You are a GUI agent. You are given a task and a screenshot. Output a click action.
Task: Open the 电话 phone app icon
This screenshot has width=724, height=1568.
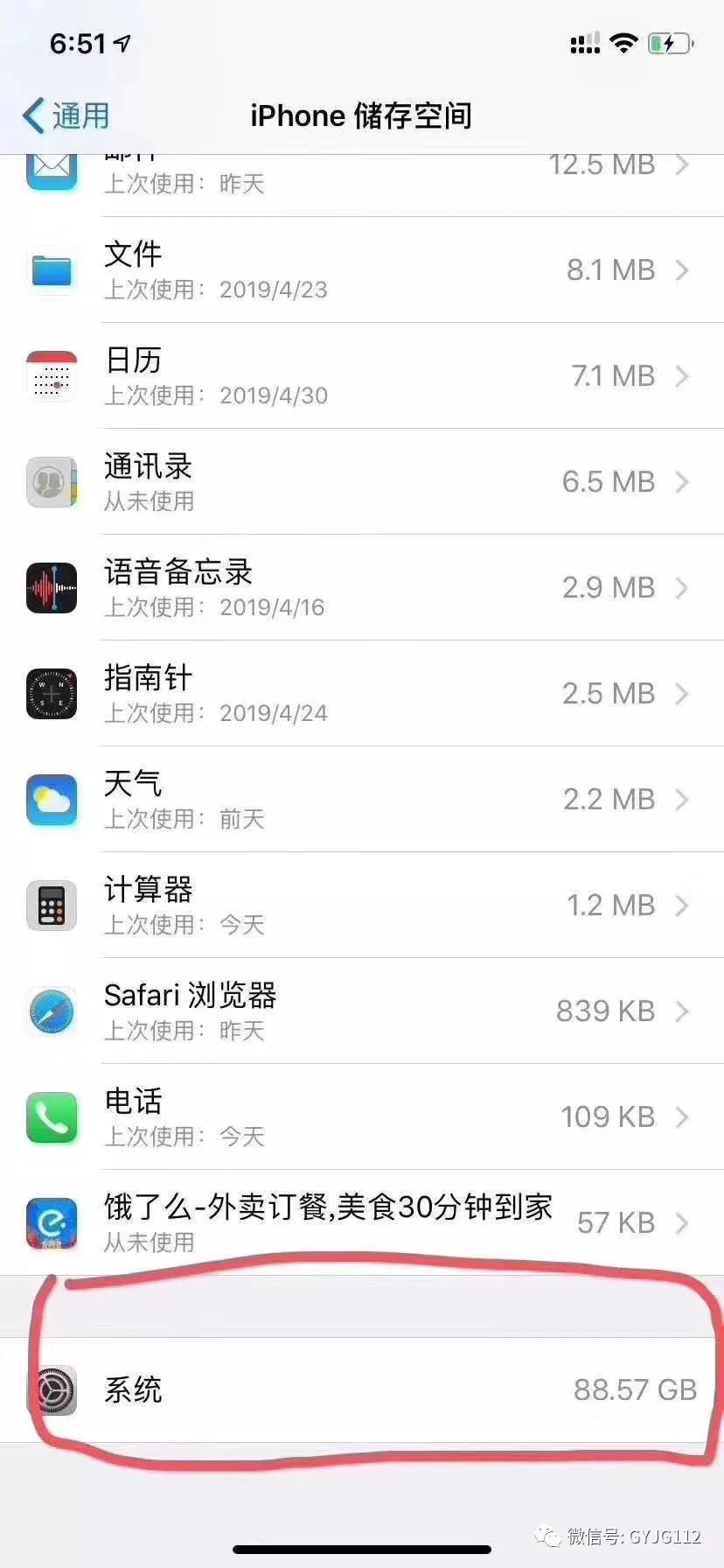(52, 1117)
